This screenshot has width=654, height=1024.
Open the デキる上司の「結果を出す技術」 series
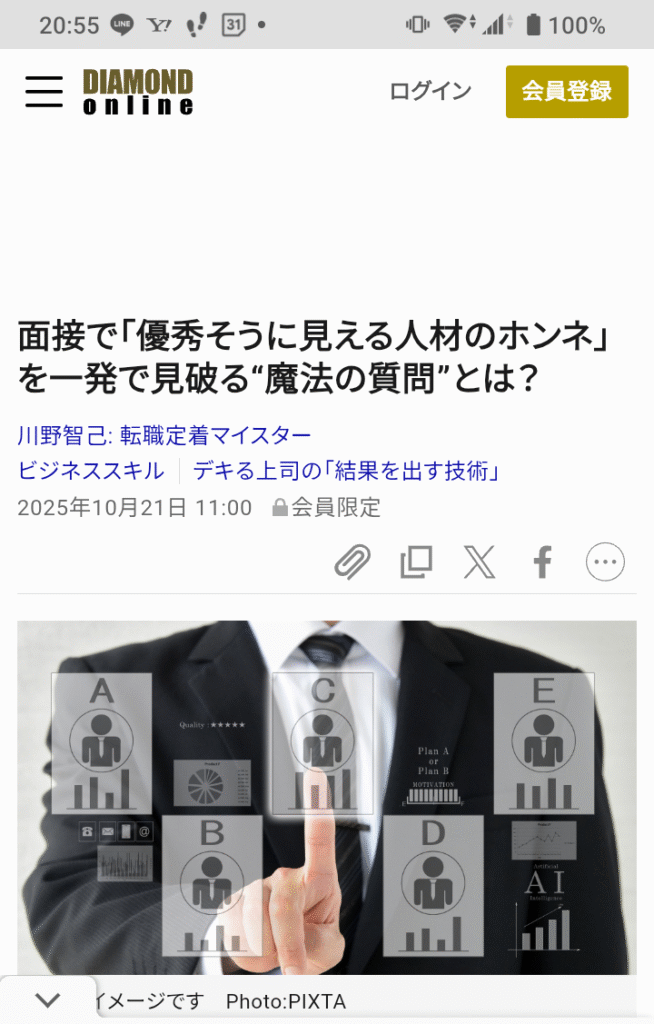(346, 471)
